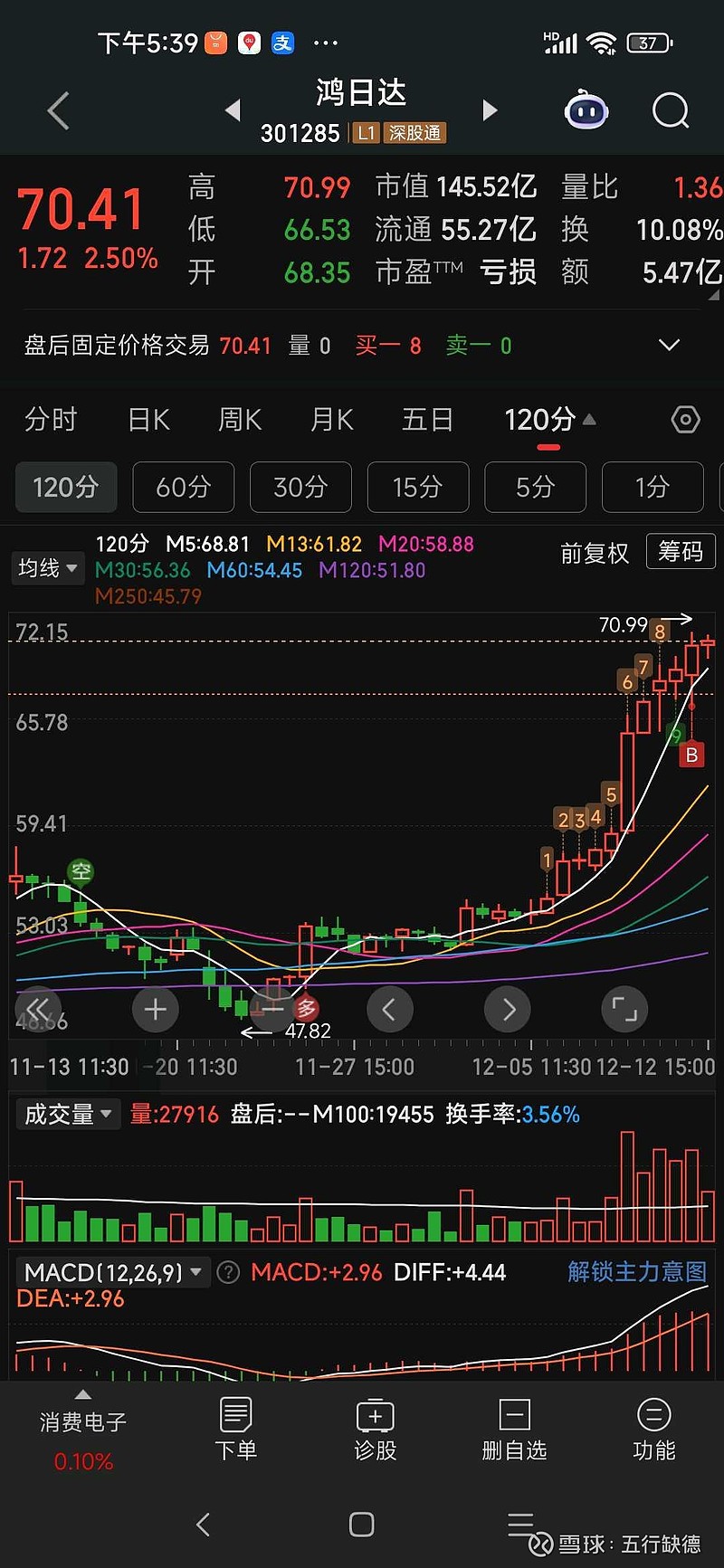Open stock search with magnifier icon
The image size is (724, 1568).
[x=671, y=110]
